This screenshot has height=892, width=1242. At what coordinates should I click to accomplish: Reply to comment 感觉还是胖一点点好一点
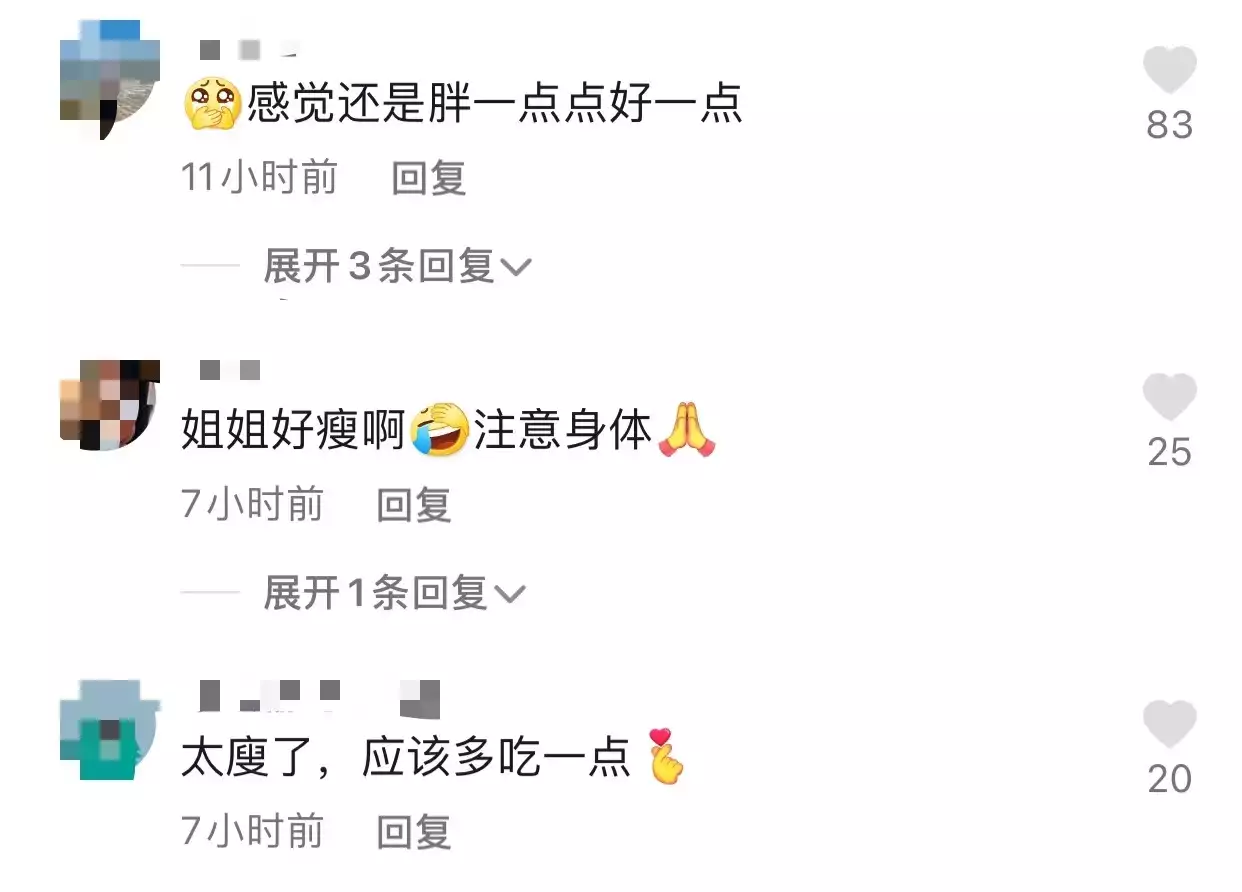pos(429,179)
